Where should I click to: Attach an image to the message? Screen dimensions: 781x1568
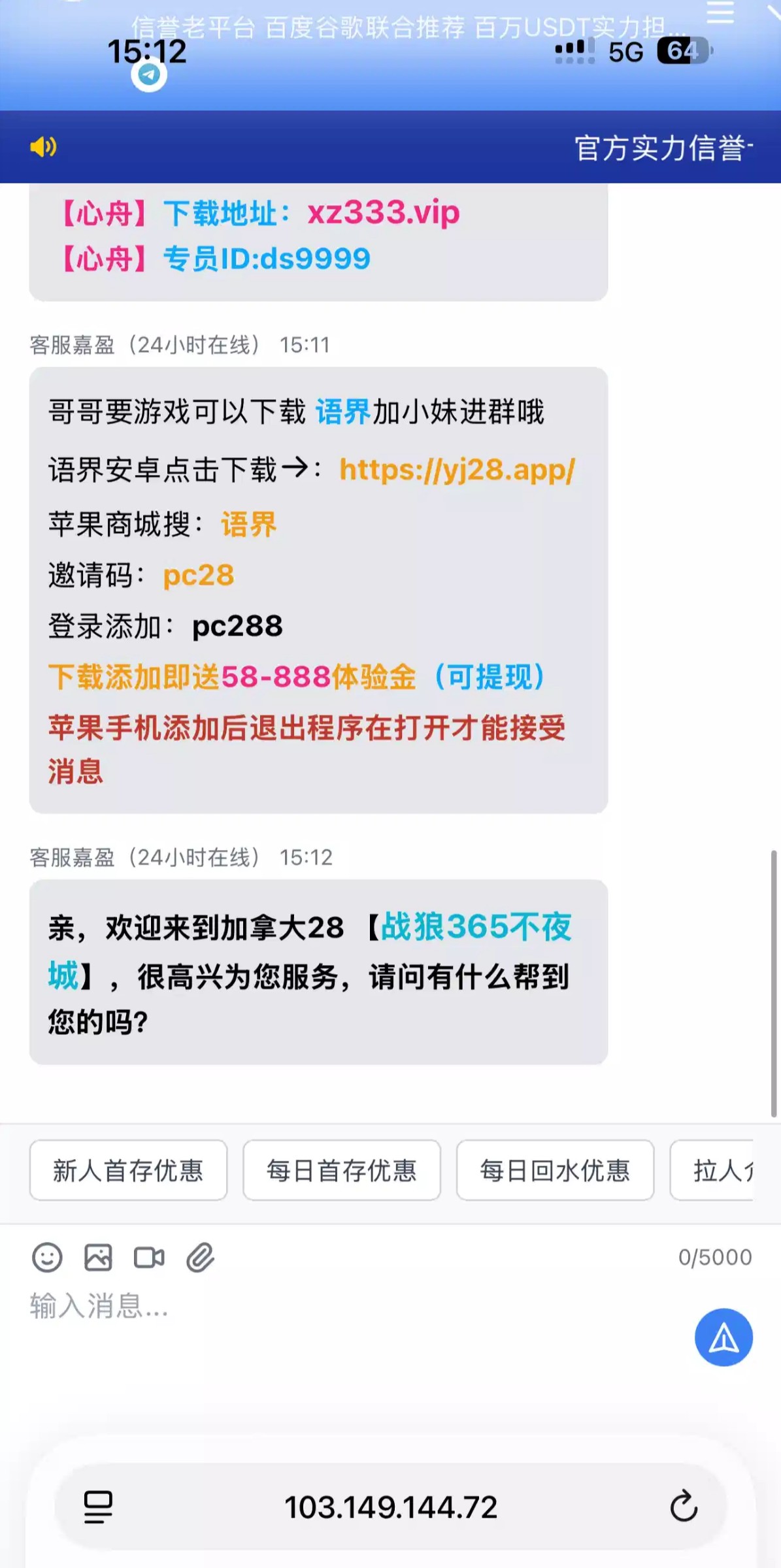pos(98,1257)
